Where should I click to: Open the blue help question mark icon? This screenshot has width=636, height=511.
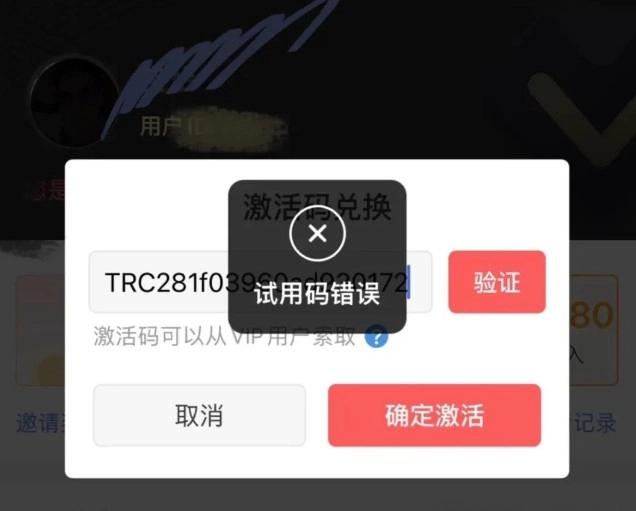click(376, 337)
